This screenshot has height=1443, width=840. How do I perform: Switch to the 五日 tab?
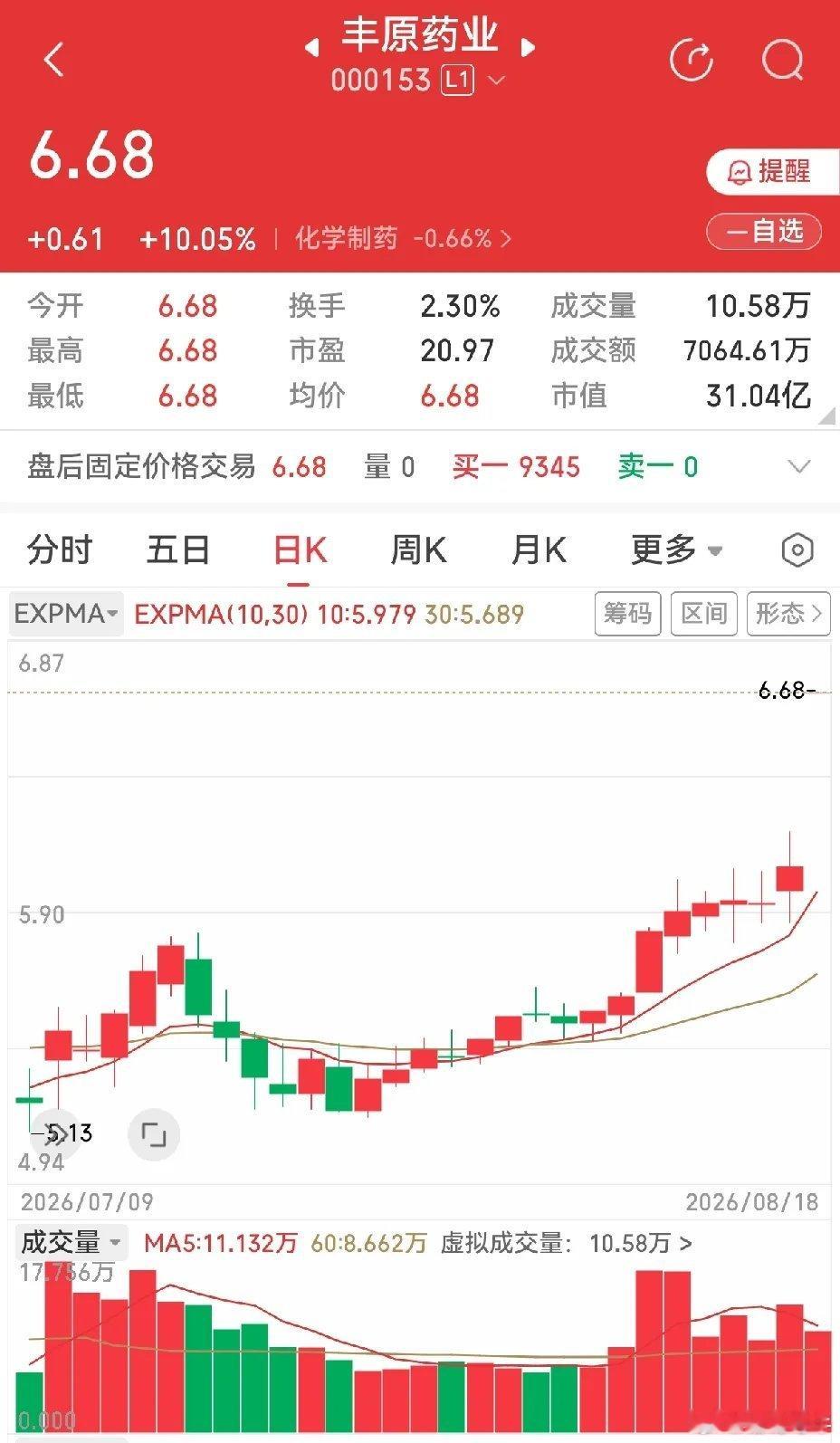coord(178,549)
